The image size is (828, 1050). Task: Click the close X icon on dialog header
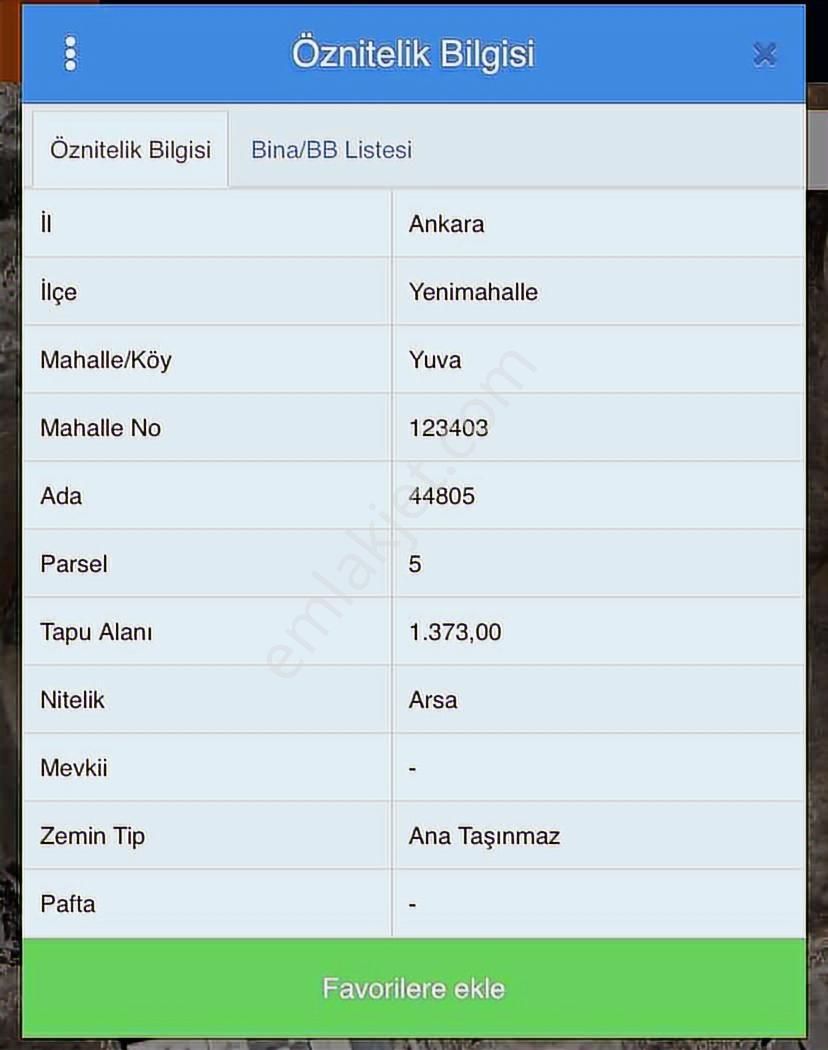tap(764, 54)
